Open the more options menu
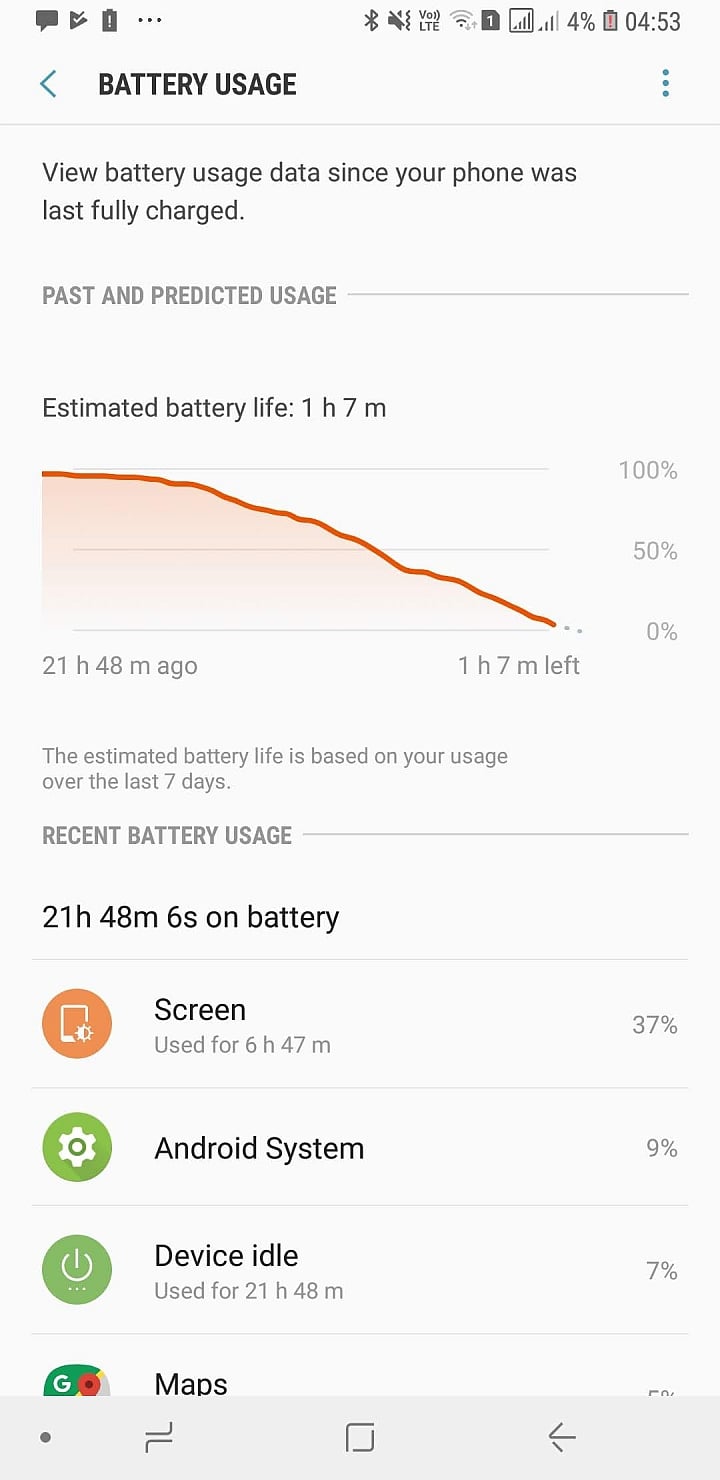The width and height of the screenshot is (720, 1480). [x=665, y=84]
